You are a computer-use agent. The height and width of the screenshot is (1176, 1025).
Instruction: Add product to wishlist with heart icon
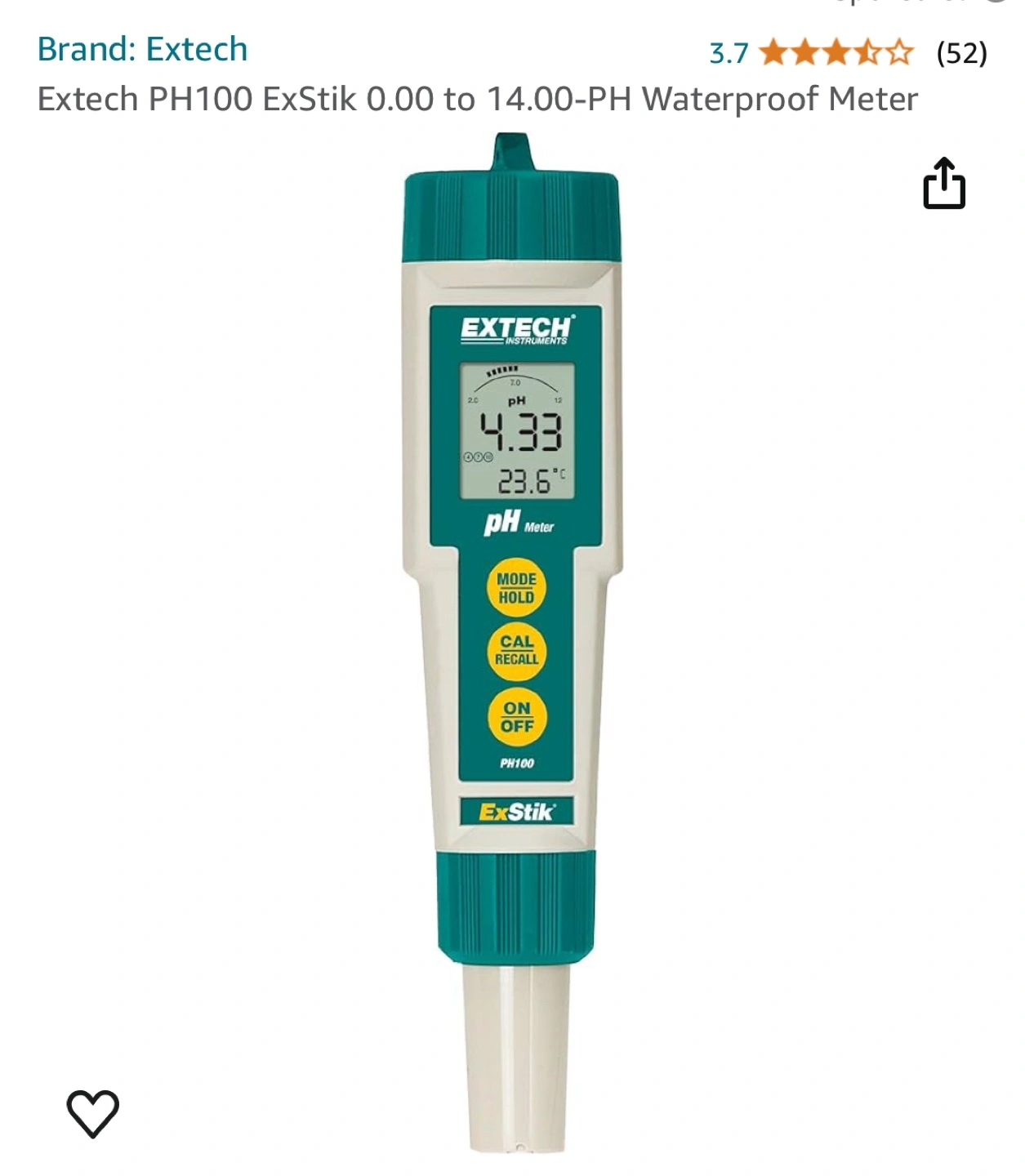point(93,1113)
